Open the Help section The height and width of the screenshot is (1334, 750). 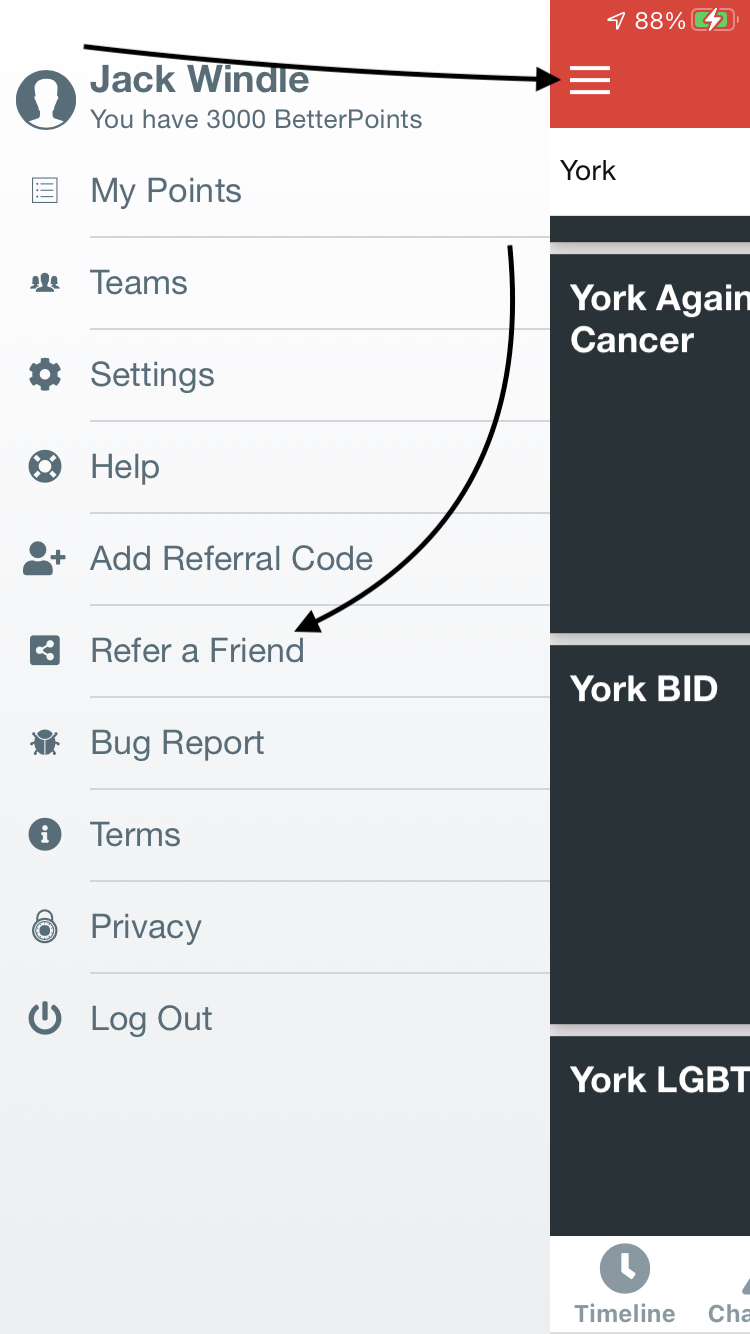pyautogui.click(x=275, y=467)
